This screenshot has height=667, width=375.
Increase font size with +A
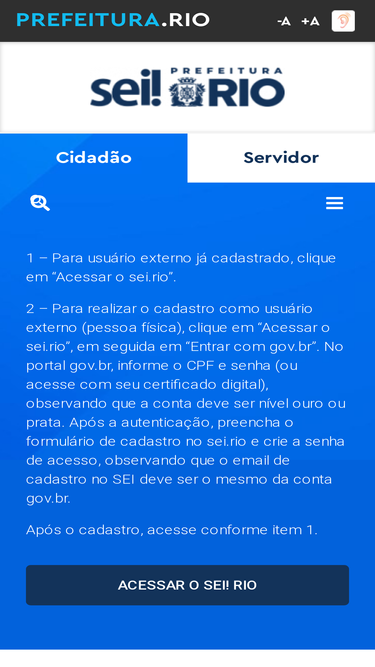[310, 21]
